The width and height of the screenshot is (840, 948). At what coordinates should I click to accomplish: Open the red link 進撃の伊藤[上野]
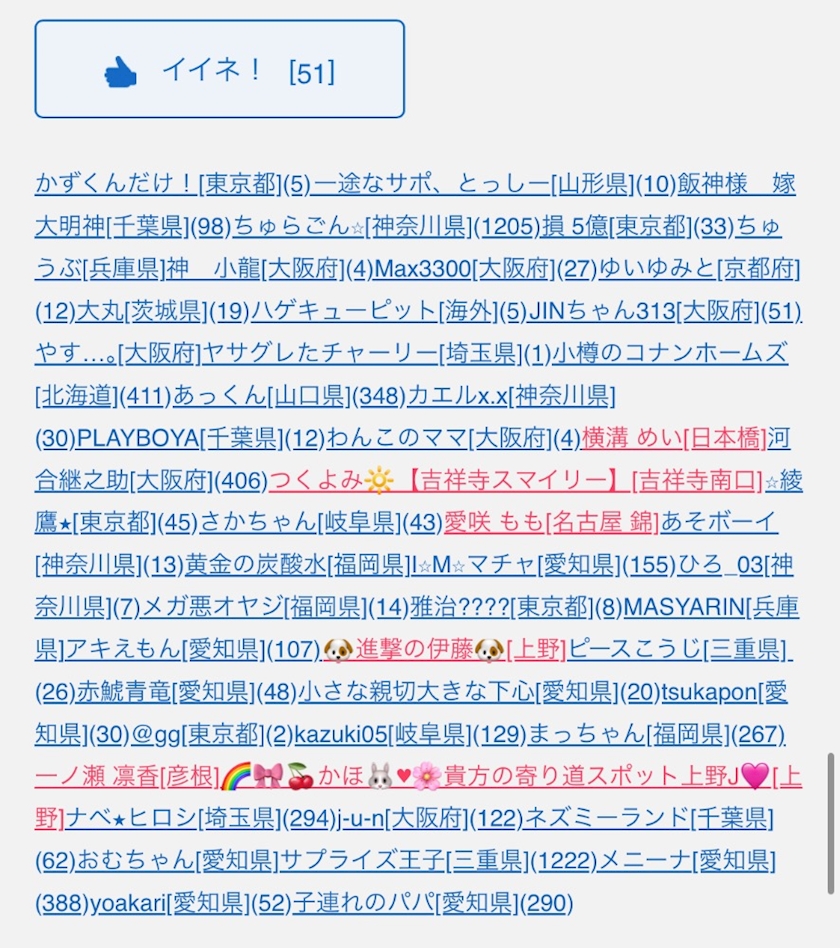point(444,649)
